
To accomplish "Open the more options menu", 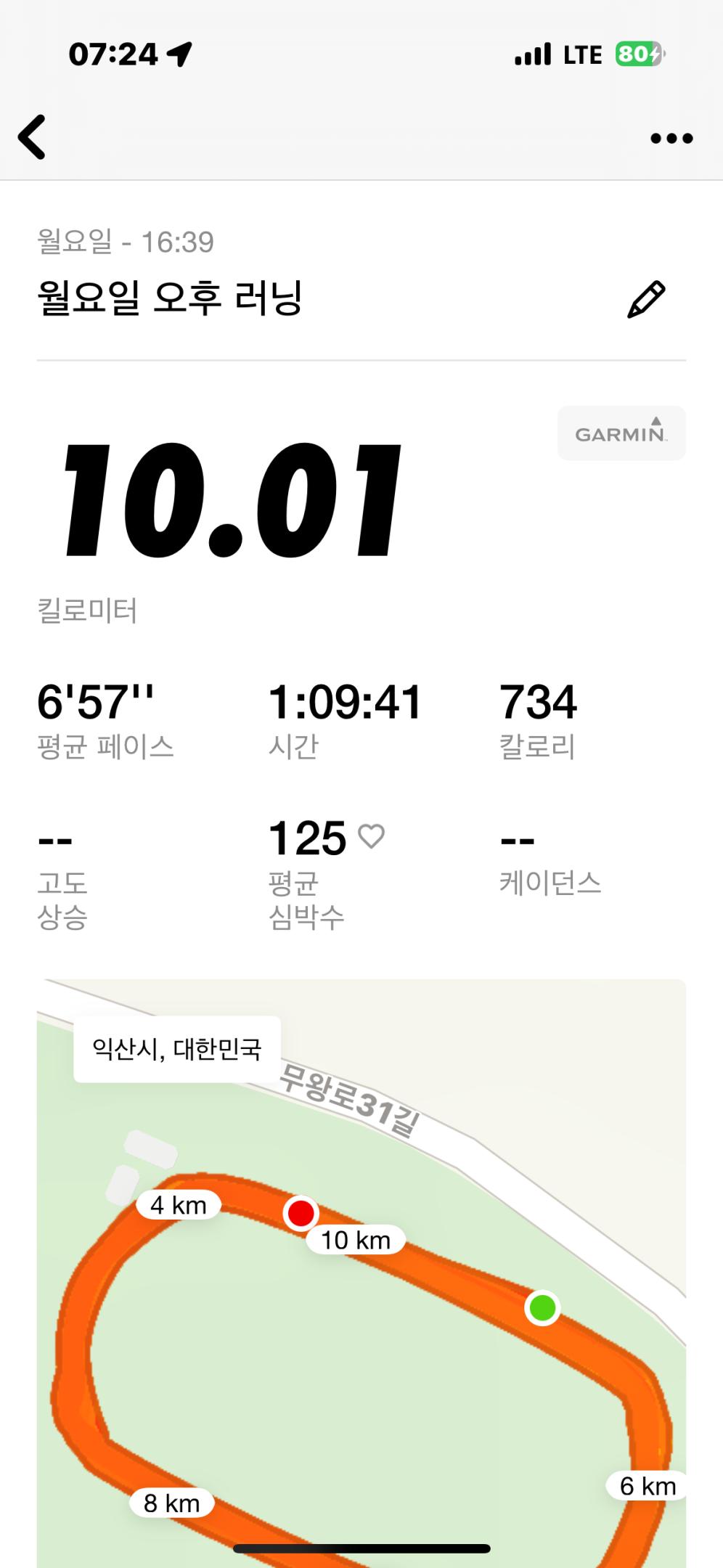I will [669, 139].
